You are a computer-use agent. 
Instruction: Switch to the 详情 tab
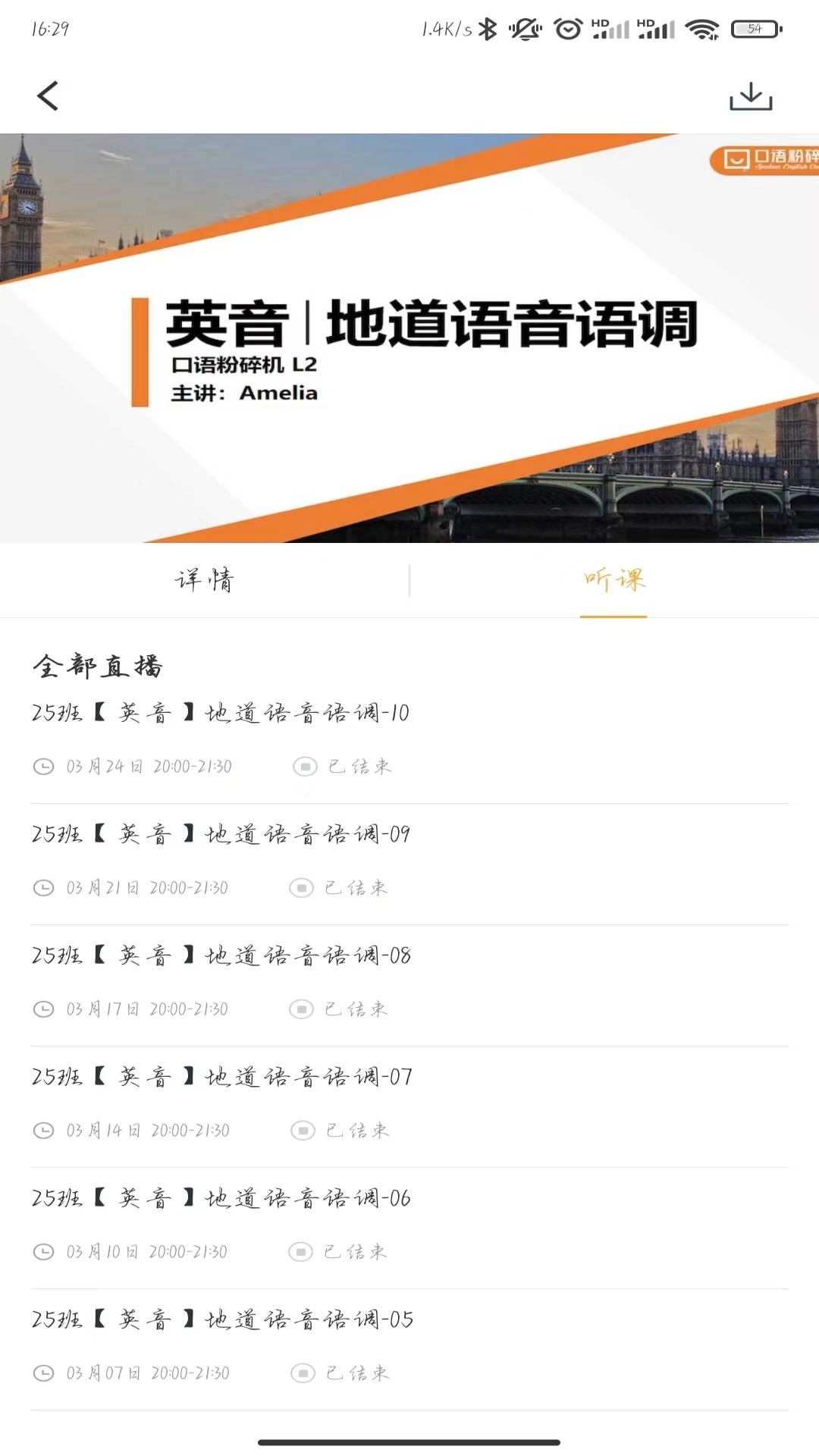[205, 580]
